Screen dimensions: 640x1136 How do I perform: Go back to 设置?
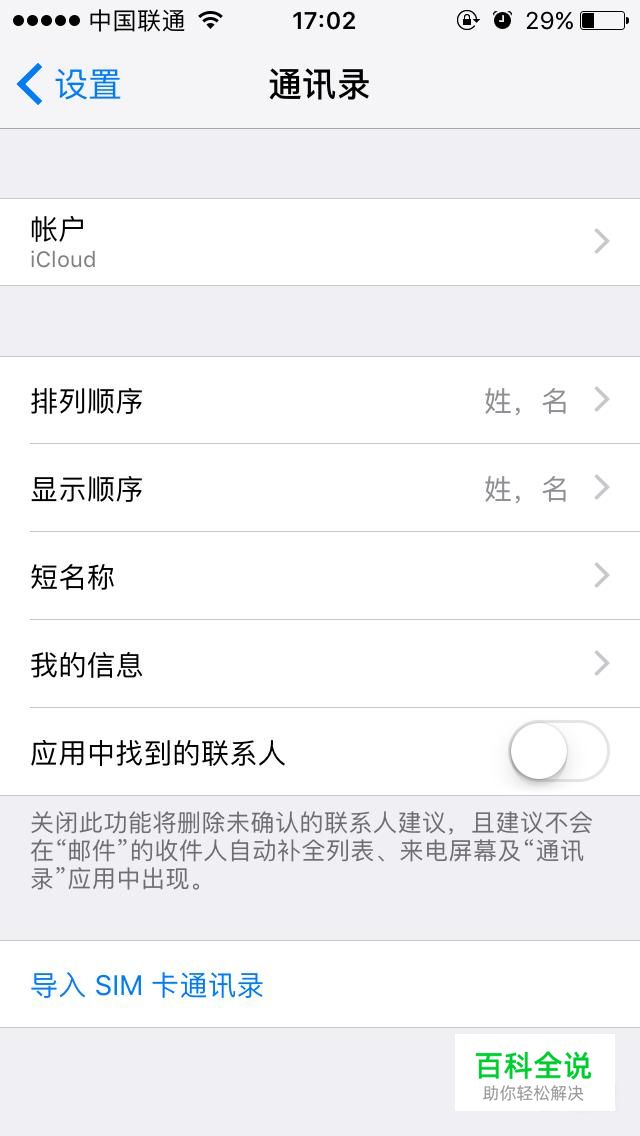[68, 84]
